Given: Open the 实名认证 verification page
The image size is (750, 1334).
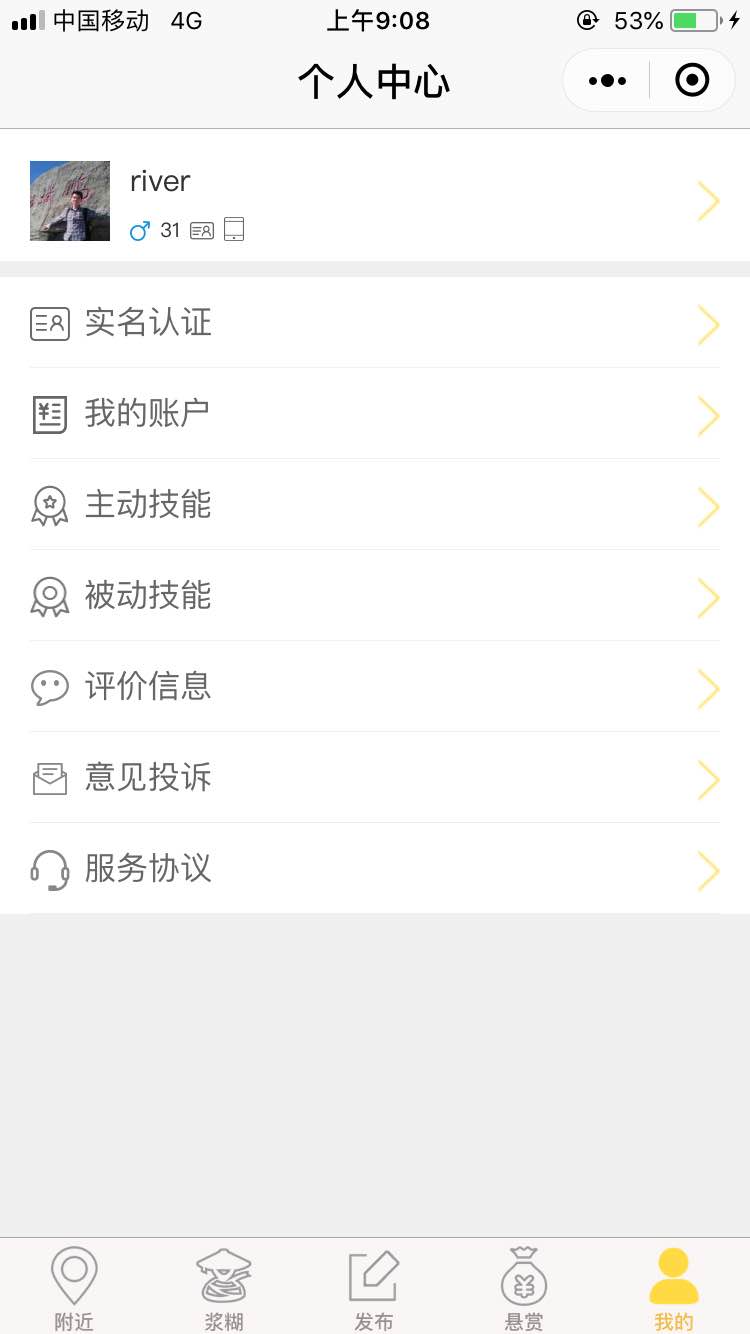Looking at the screenshot, I should [x=148, y=323].
